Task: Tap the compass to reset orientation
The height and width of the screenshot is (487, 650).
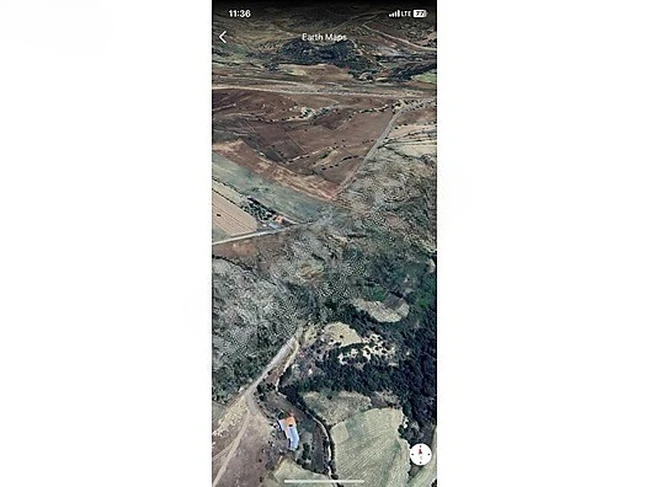Action: click(x=420, y=454)
